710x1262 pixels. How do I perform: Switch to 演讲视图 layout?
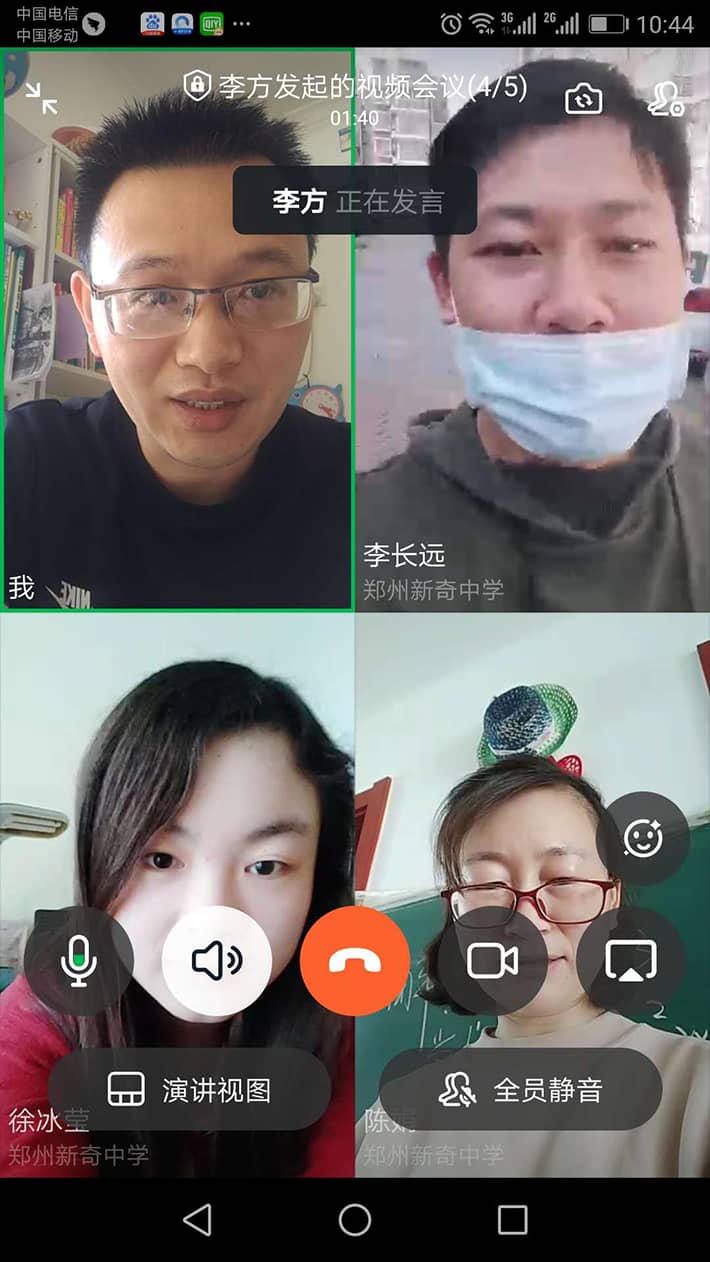(x=189, y=1089)
